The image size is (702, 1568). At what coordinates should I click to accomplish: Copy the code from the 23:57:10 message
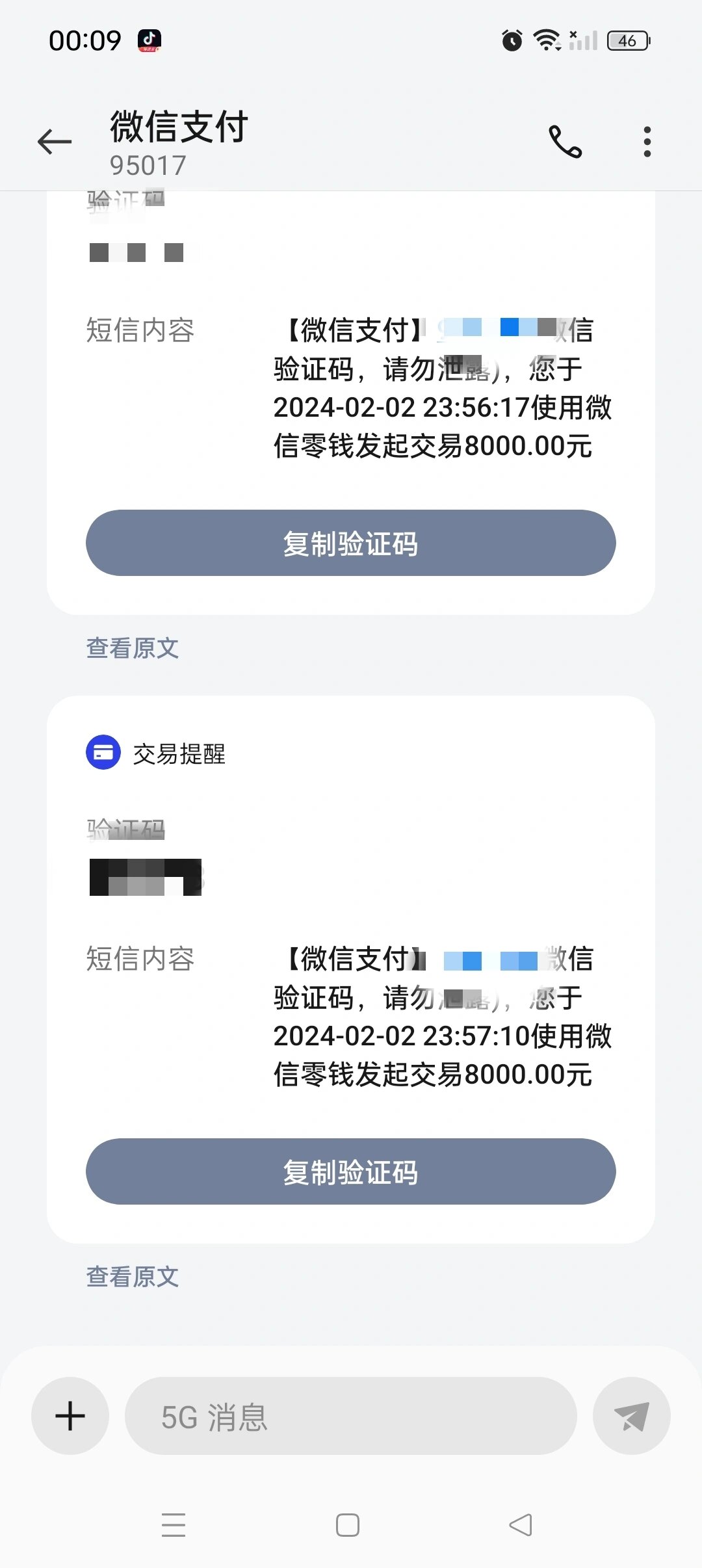(350, 1171)
